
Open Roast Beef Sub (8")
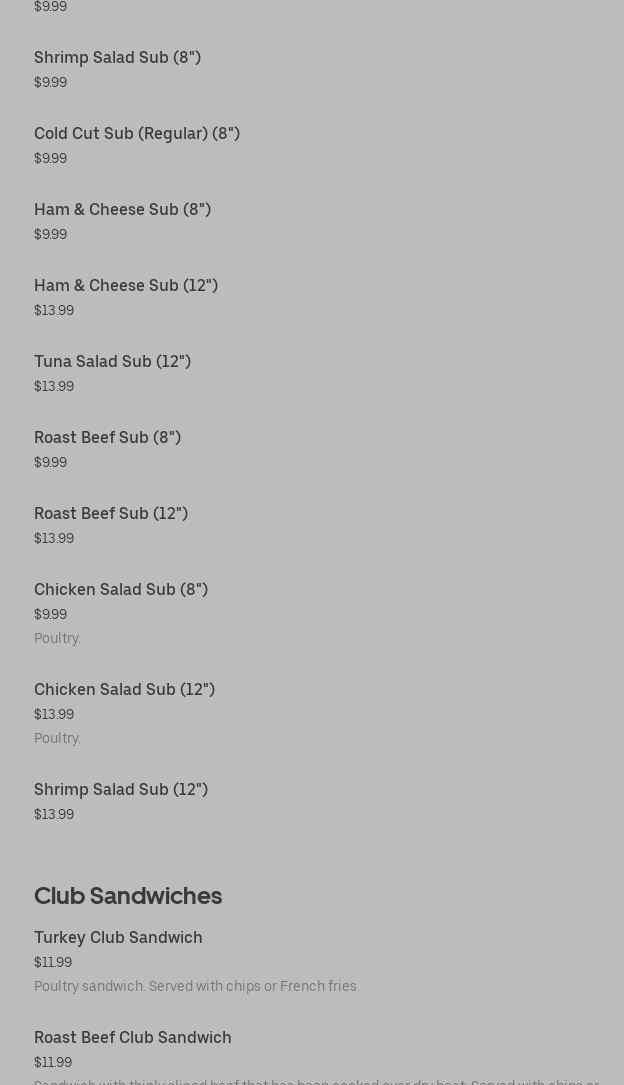(x=107, y=438)
